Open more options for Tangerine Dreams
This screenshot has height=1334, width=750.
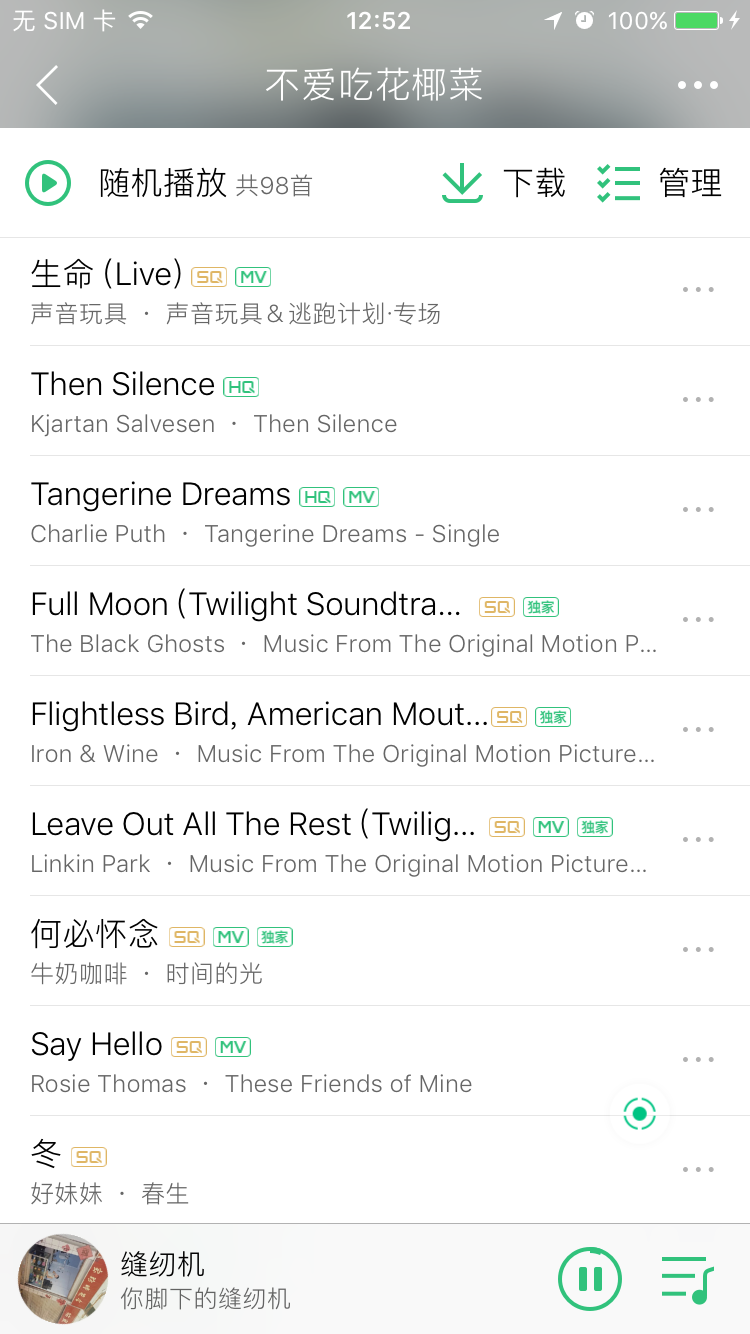pos(697,511)
